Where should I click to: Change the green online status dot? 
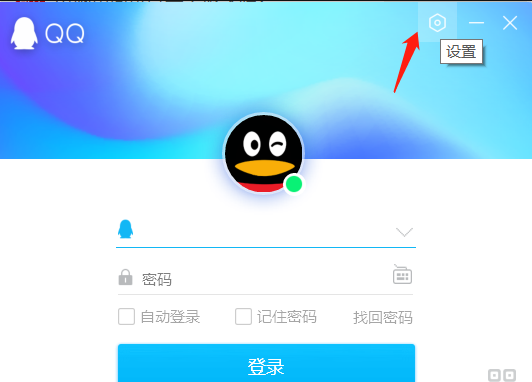tap(294, 184)
